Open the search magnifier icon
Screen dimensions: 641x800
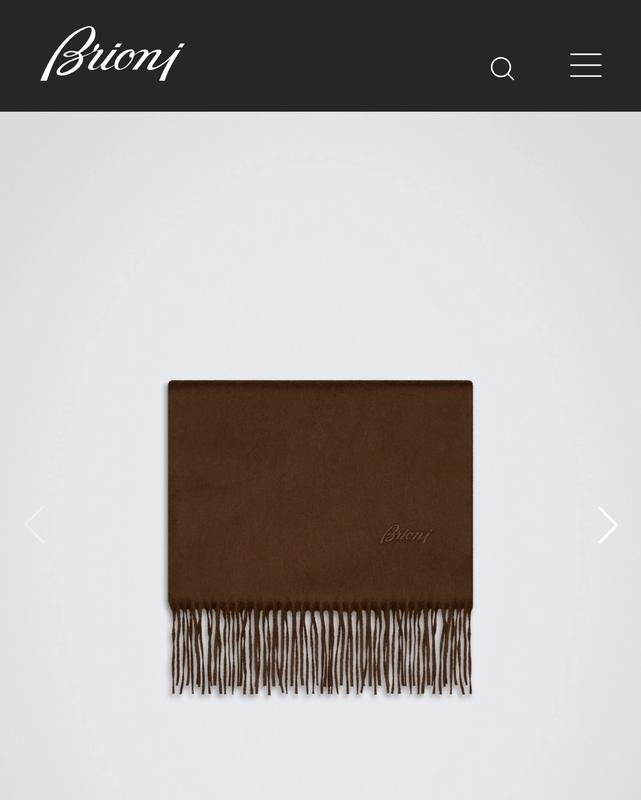tap(502, 68)
